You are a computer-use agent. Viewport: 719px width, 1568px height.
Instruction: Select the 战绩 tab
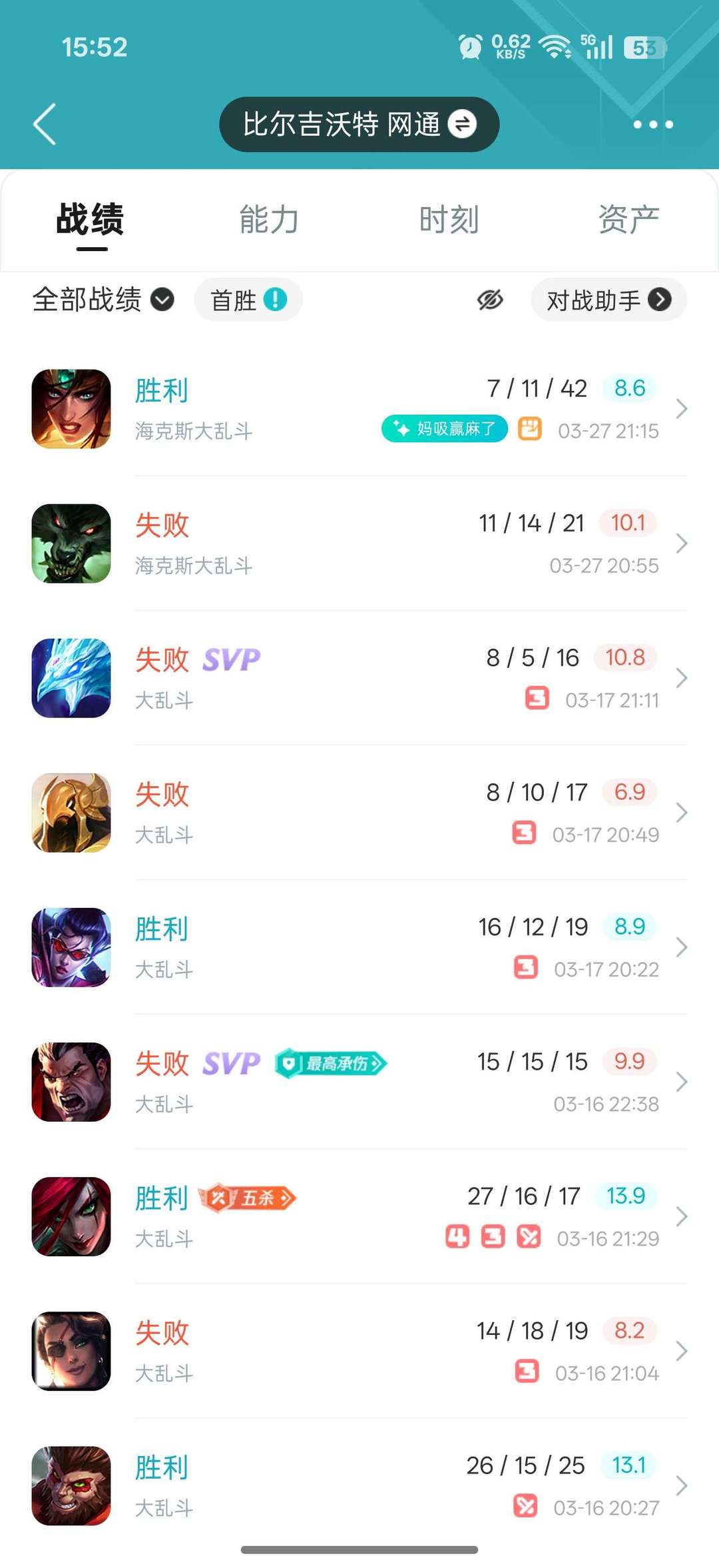click(91, 219)
